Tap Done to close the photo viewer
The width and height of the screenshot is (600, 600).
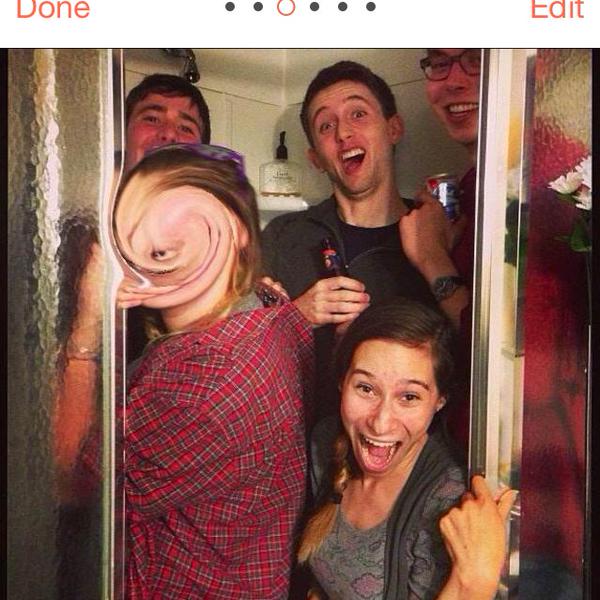pyautogui.click(x=52, y=10)
